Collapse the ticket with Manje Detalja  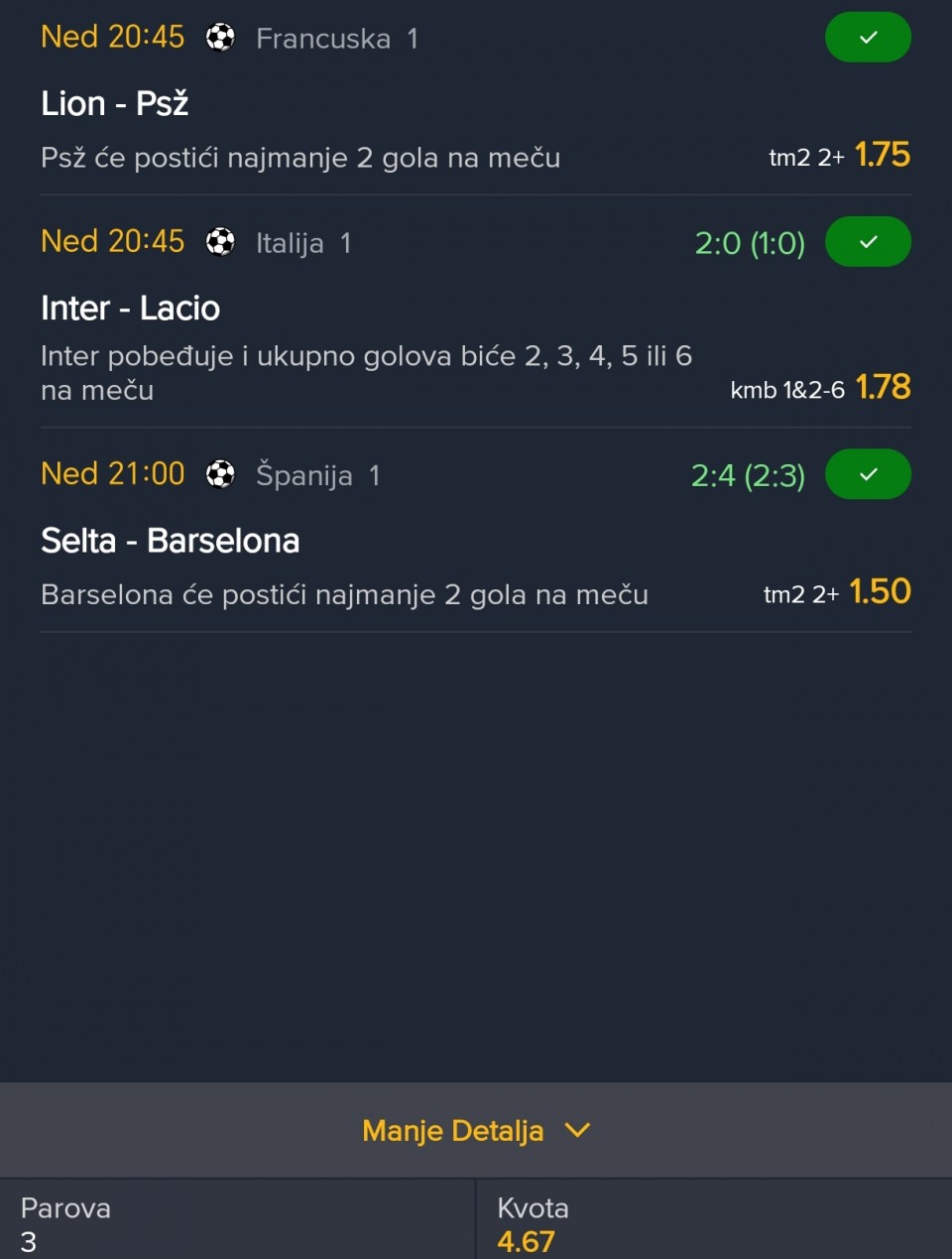click(x=475, y=1130)
